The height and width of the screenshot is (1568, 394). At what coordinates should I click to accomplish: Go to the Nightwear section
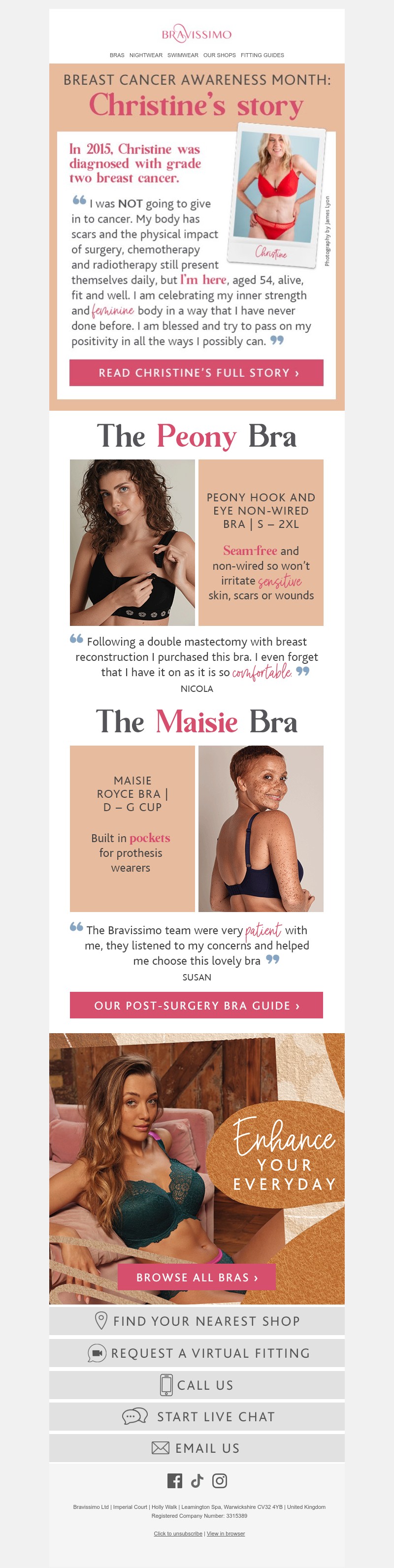(x=146, y=55)
